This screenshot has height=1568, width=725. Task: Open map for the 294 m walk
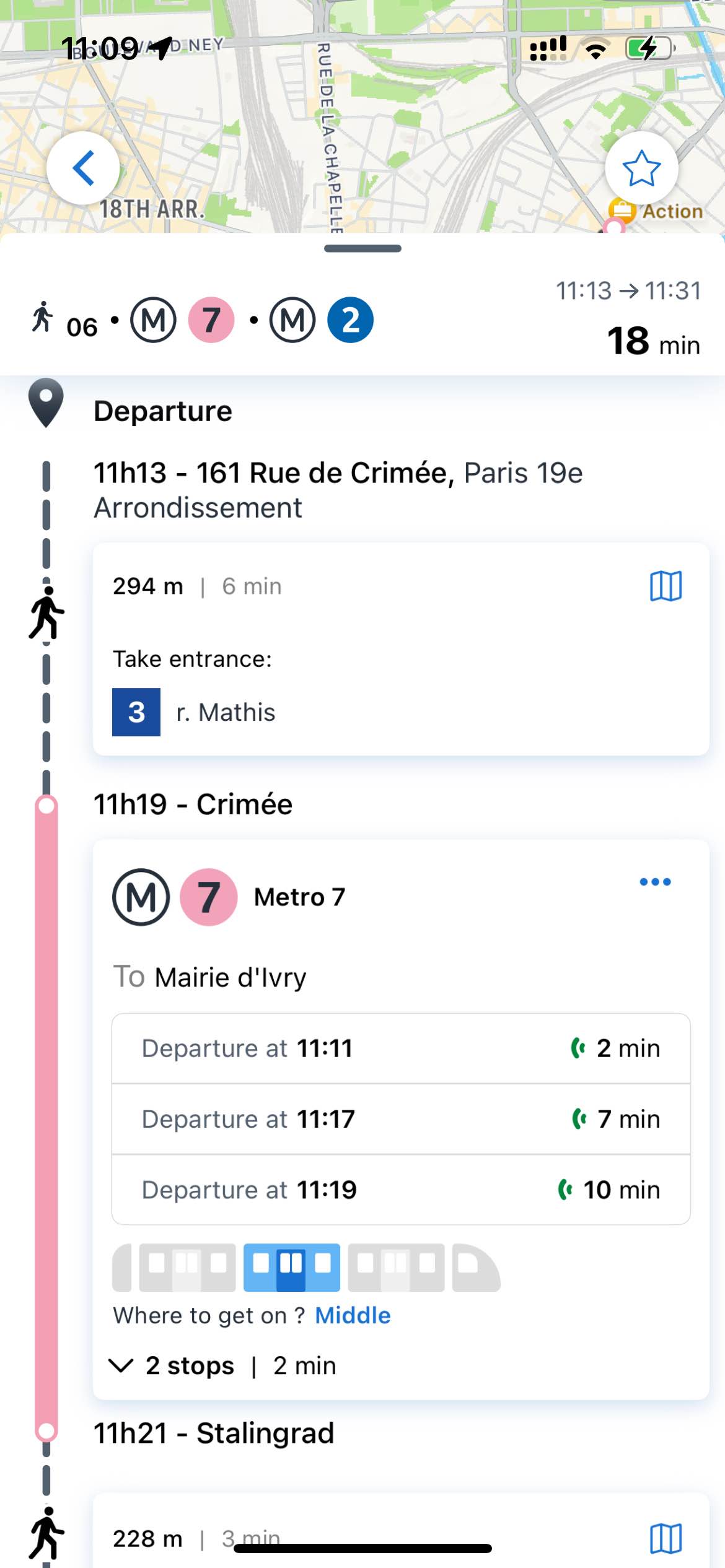tap(666, 586)
